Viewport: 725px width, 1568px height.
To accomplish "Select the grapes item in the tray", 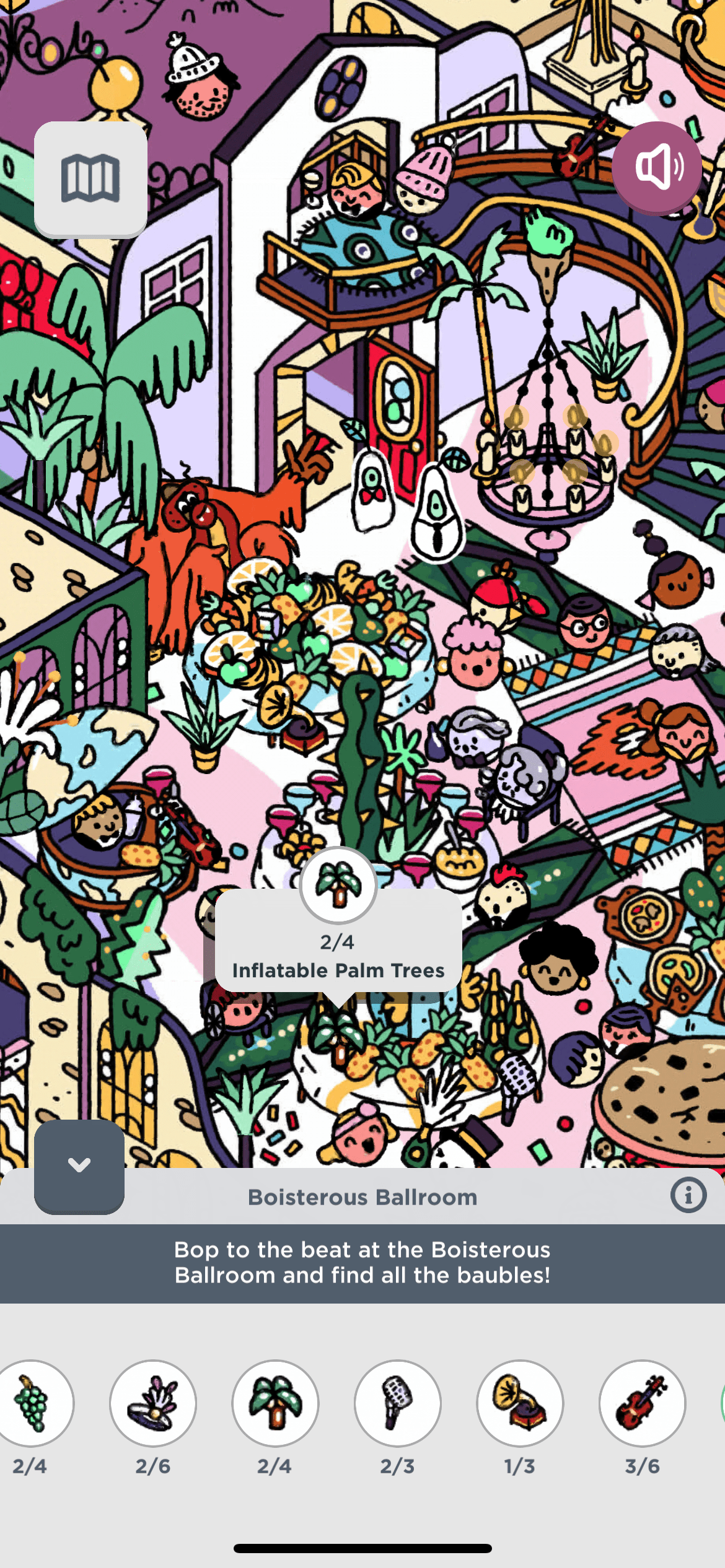I will pyautogui.click(x=32, y=1403).
